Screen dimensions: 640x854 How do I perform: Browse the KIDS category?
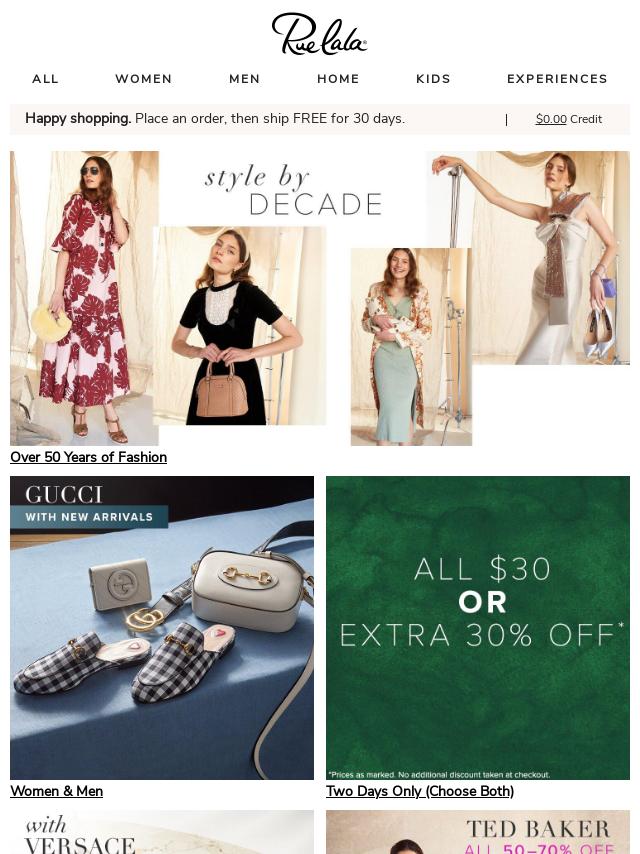point(433,79)
